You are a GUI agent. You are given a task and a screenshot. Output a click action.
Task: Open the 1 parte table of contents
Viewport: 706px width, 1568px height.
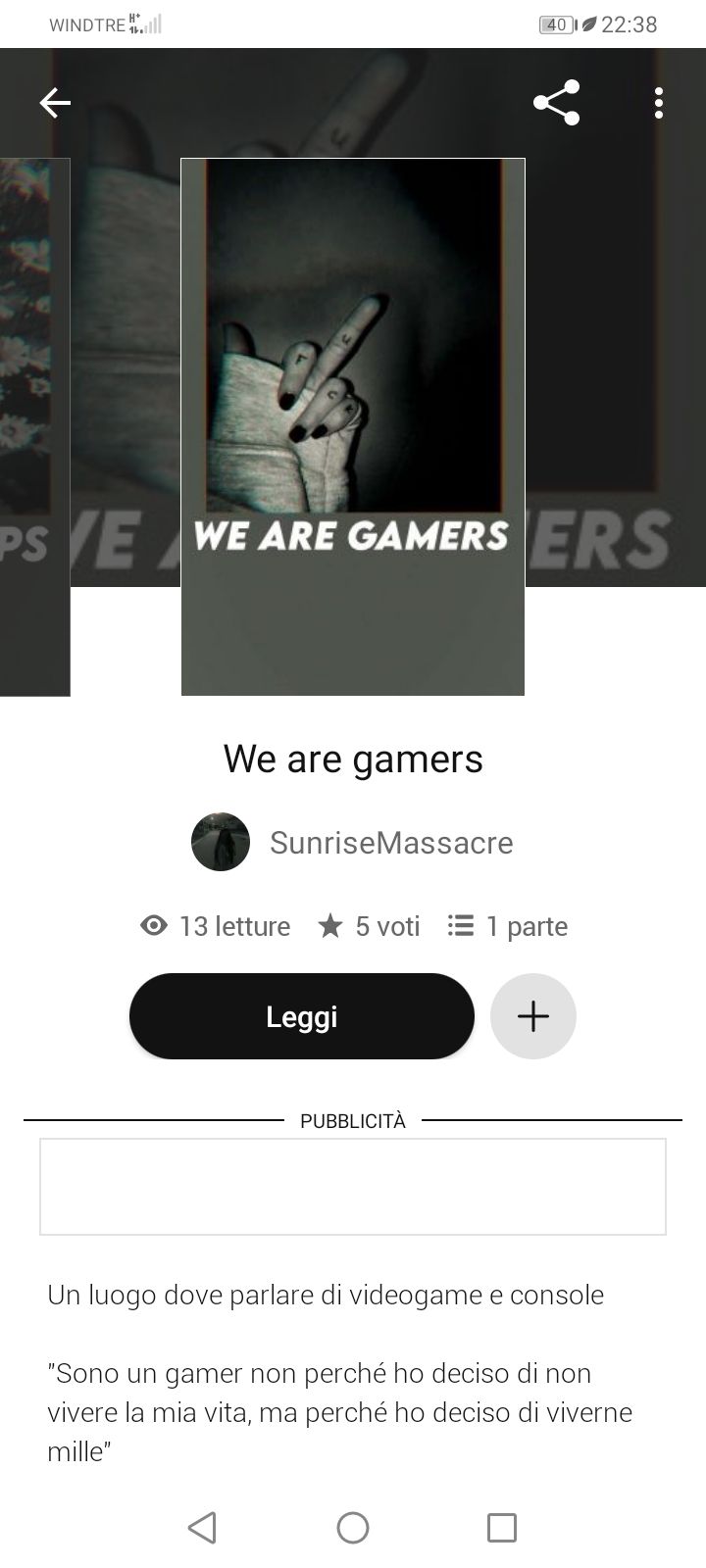coord(508,926)
